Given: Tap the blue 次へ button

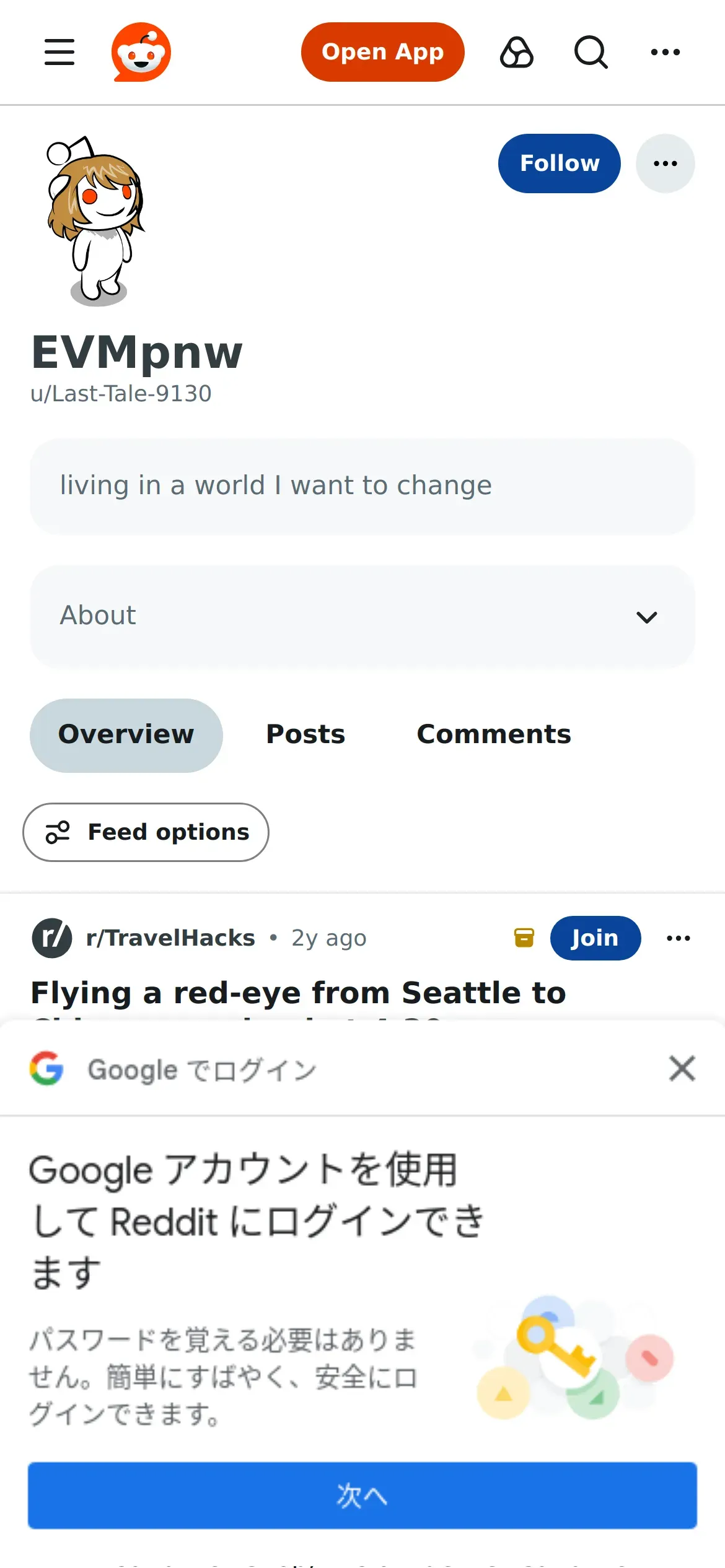Looking at the screenshot, I should [x=362, y=1496].
